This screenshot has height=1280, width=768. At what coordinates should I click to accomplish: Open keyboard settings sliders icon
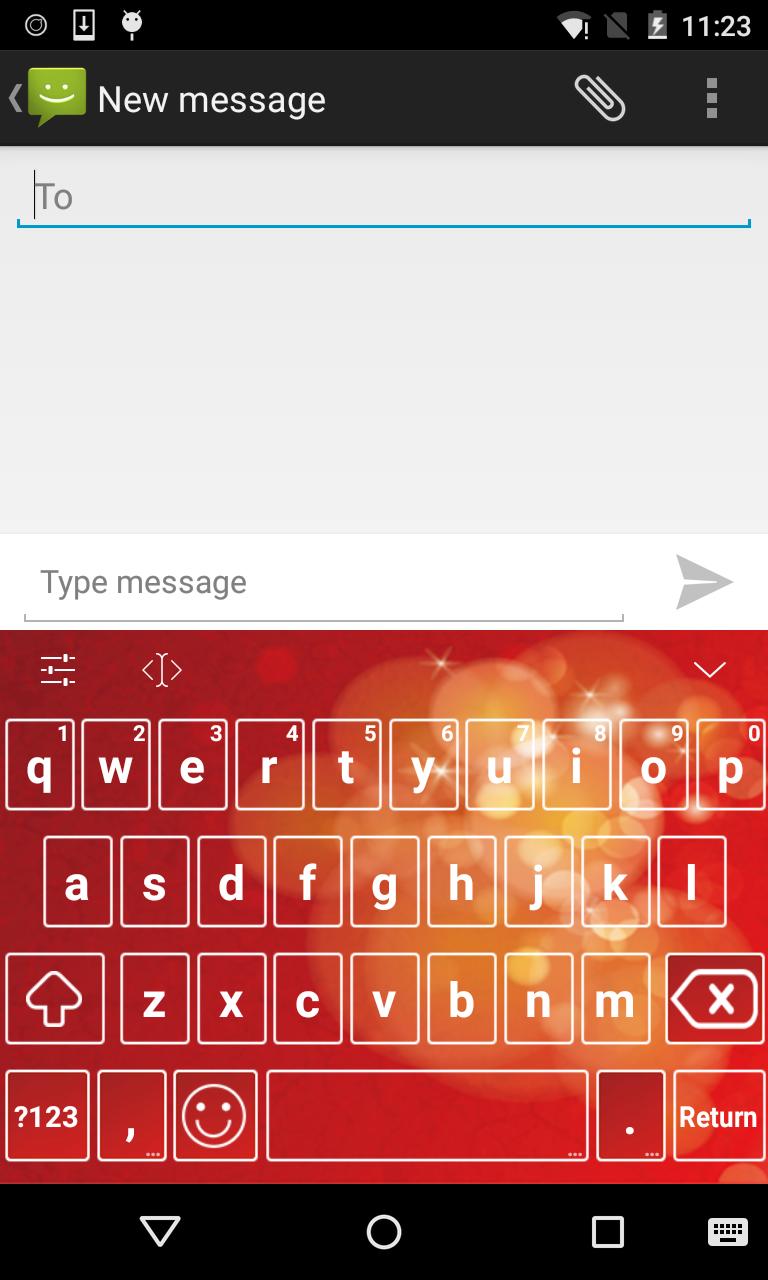(x=58, y=669)
